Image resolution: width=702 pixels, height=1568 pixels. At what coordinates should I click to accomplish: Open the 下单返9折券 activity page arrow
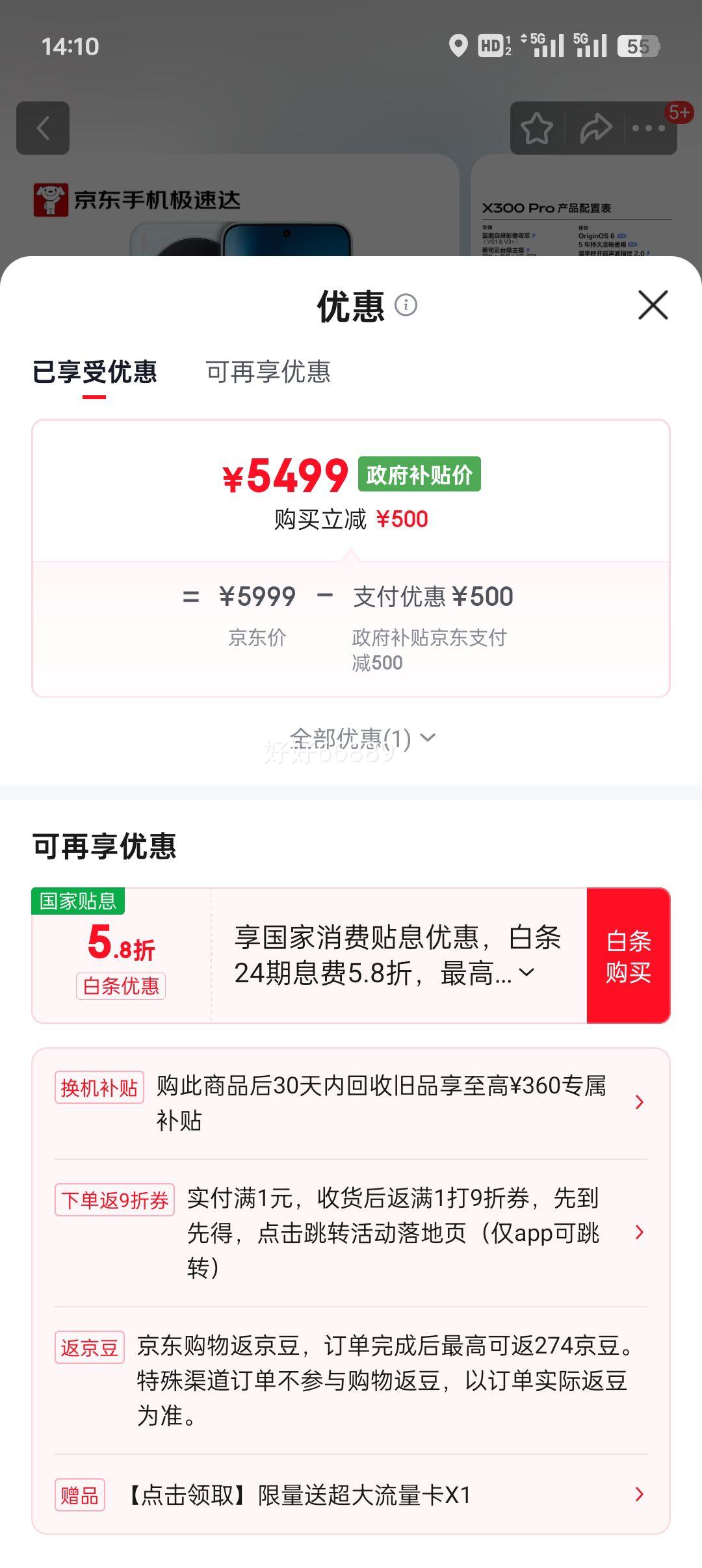coord(640,1232)
